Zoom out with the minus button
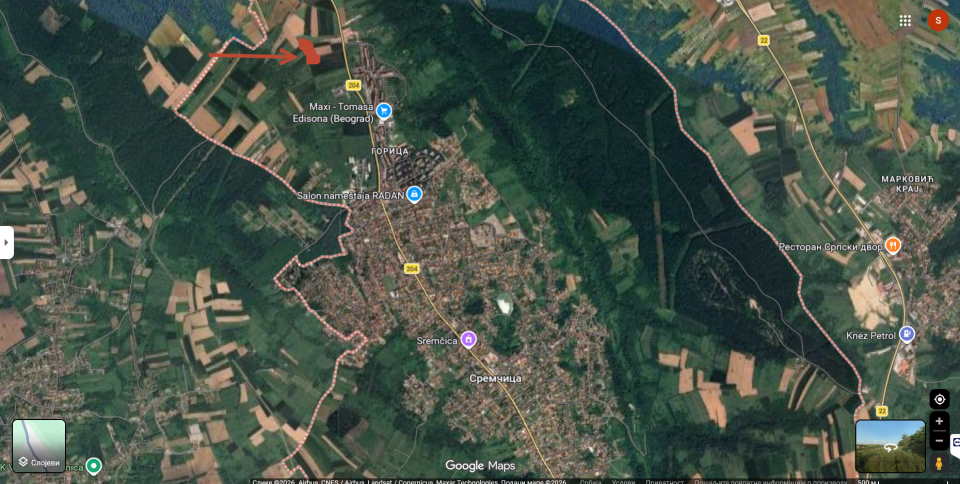Viewport: 960px width, 484px height. coord(939,441)
